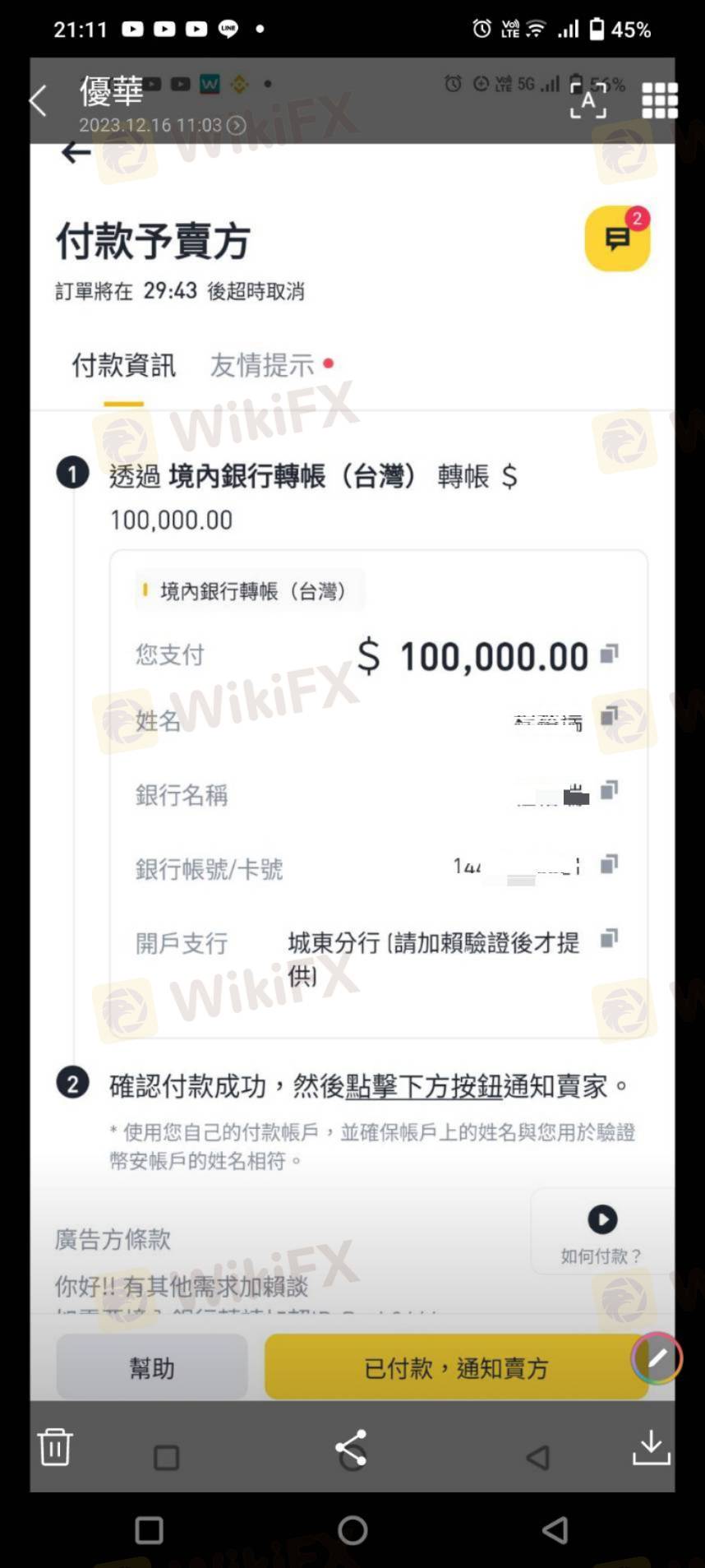The height and width of the screenshot is (1568, 705).
Task: Open the photo grid view
Action: [x=659, y=101]
